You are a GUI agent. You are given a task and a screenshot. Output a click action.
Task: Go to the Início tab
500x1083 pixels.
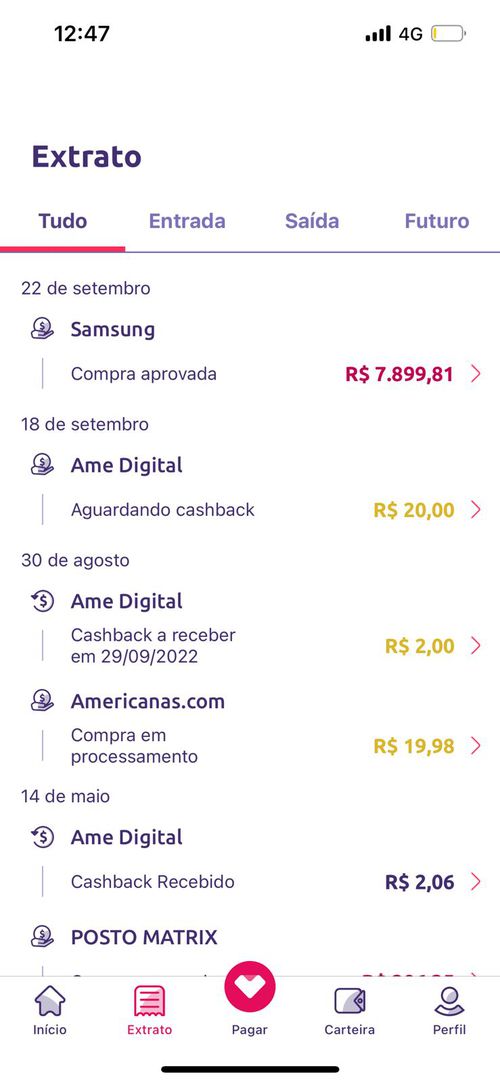pyautogui.click(x=50, y=1010)
